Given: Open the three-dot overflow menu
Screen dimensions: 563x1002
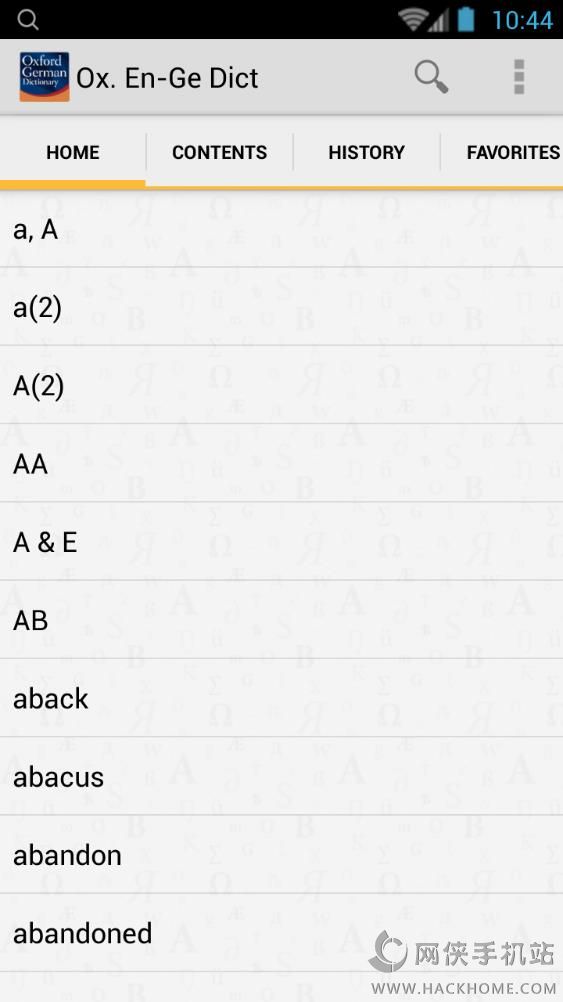Looking at the screenshot, I should (519, 77).
